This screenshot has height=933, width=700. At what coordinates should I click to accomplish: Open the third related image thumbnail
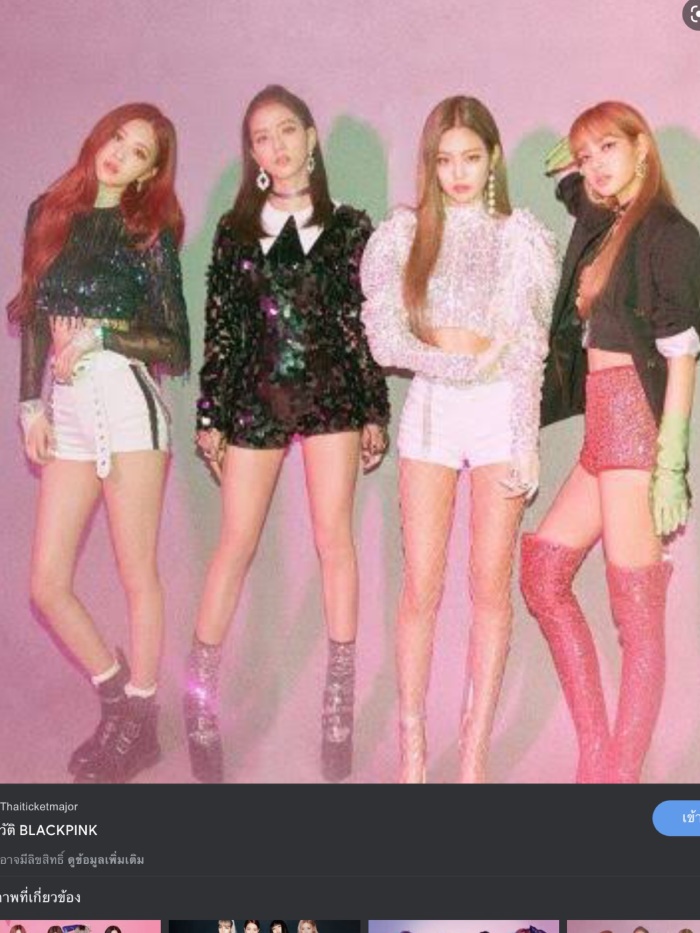pyautogui.click(x=463, y=926)
